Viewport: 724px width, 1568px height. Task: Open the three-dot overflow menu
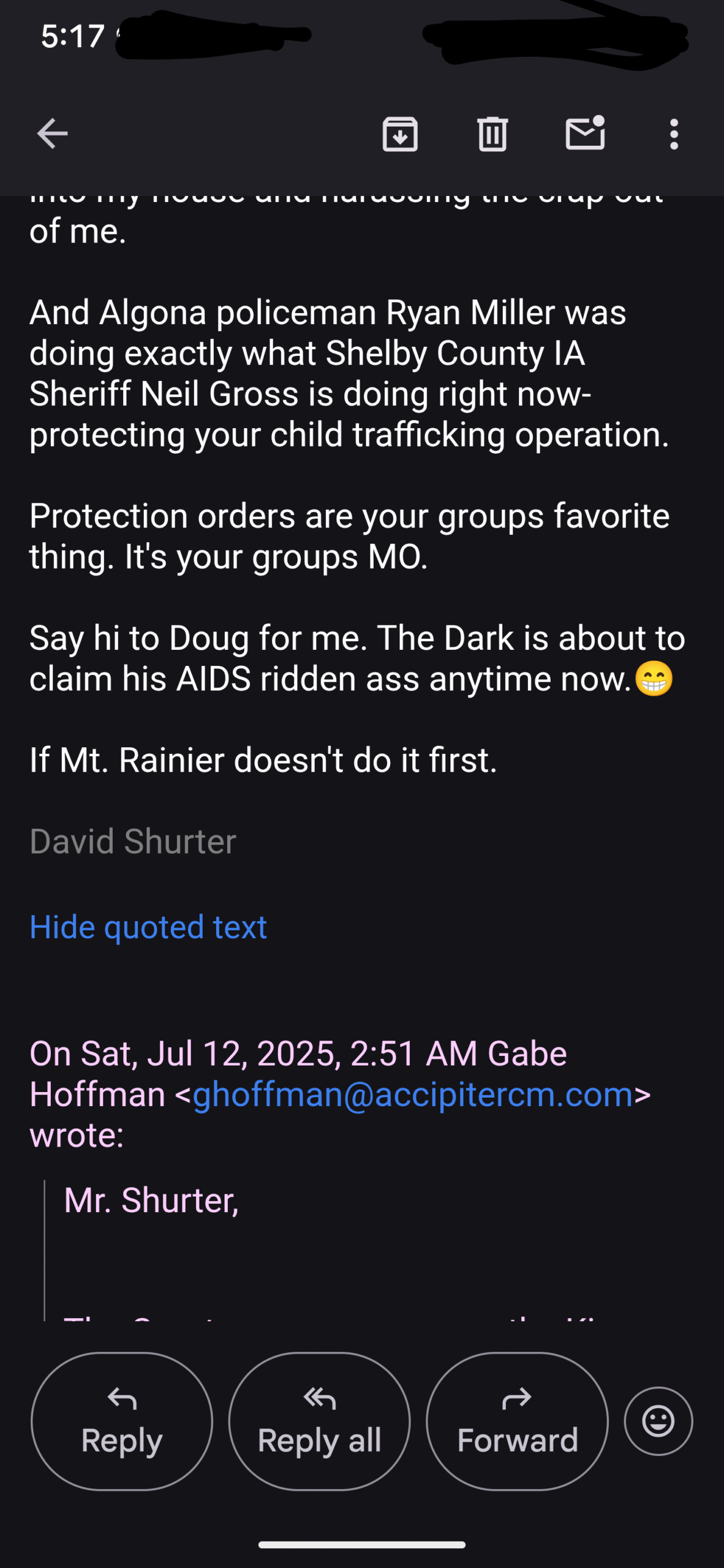674,134
